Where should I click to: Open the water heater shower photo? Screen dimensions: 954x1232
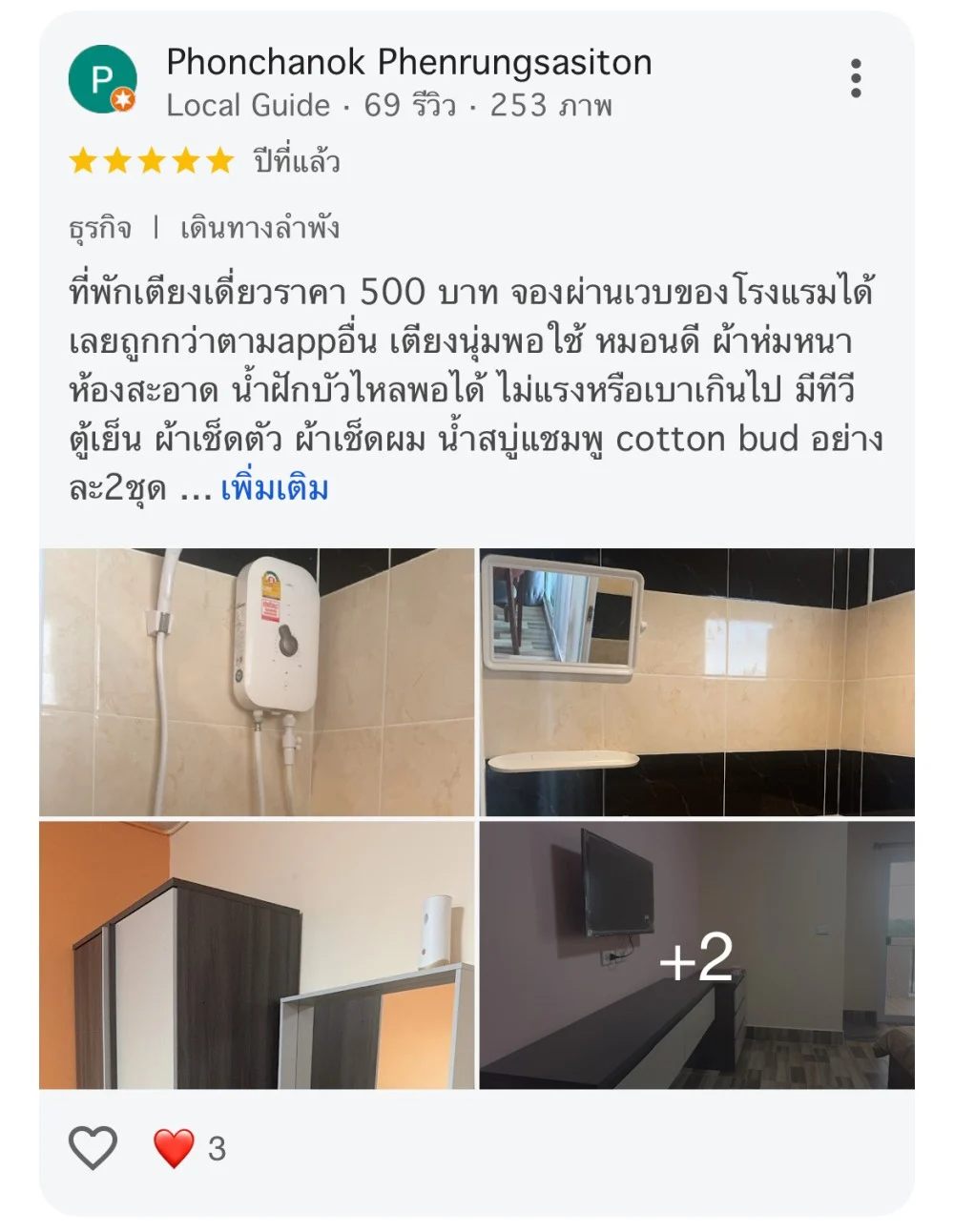point(257,682)
